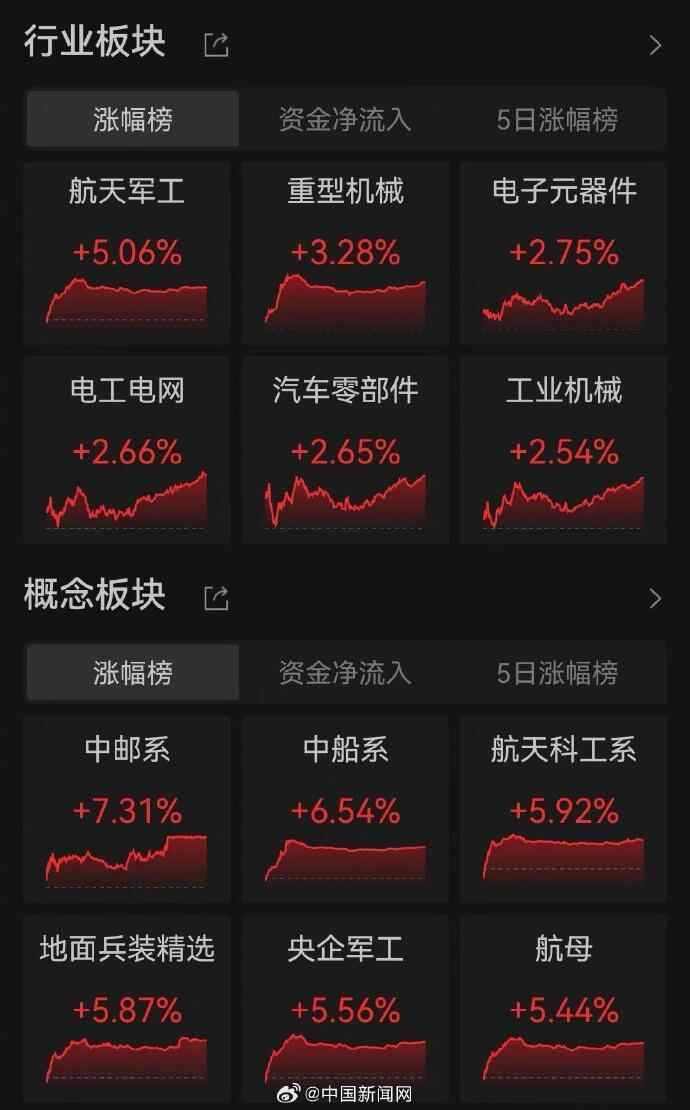690x1110 pixels.
Task: Switch to 资金净流入 tab under 行业板块
Action: pyautogui.click(x=345, y=120)
